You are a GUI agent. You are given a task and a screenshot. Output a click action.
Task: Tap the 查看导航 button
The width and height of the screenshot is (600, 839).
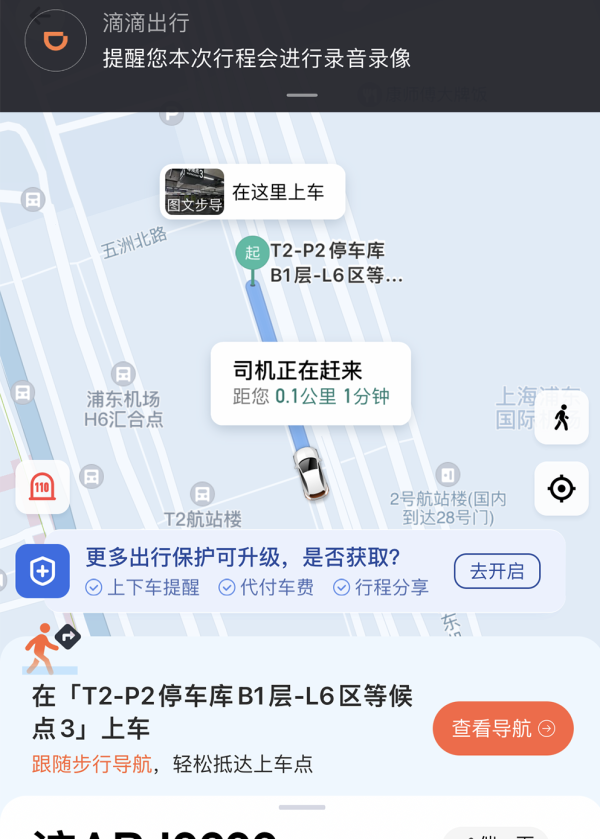coord(502,728)
